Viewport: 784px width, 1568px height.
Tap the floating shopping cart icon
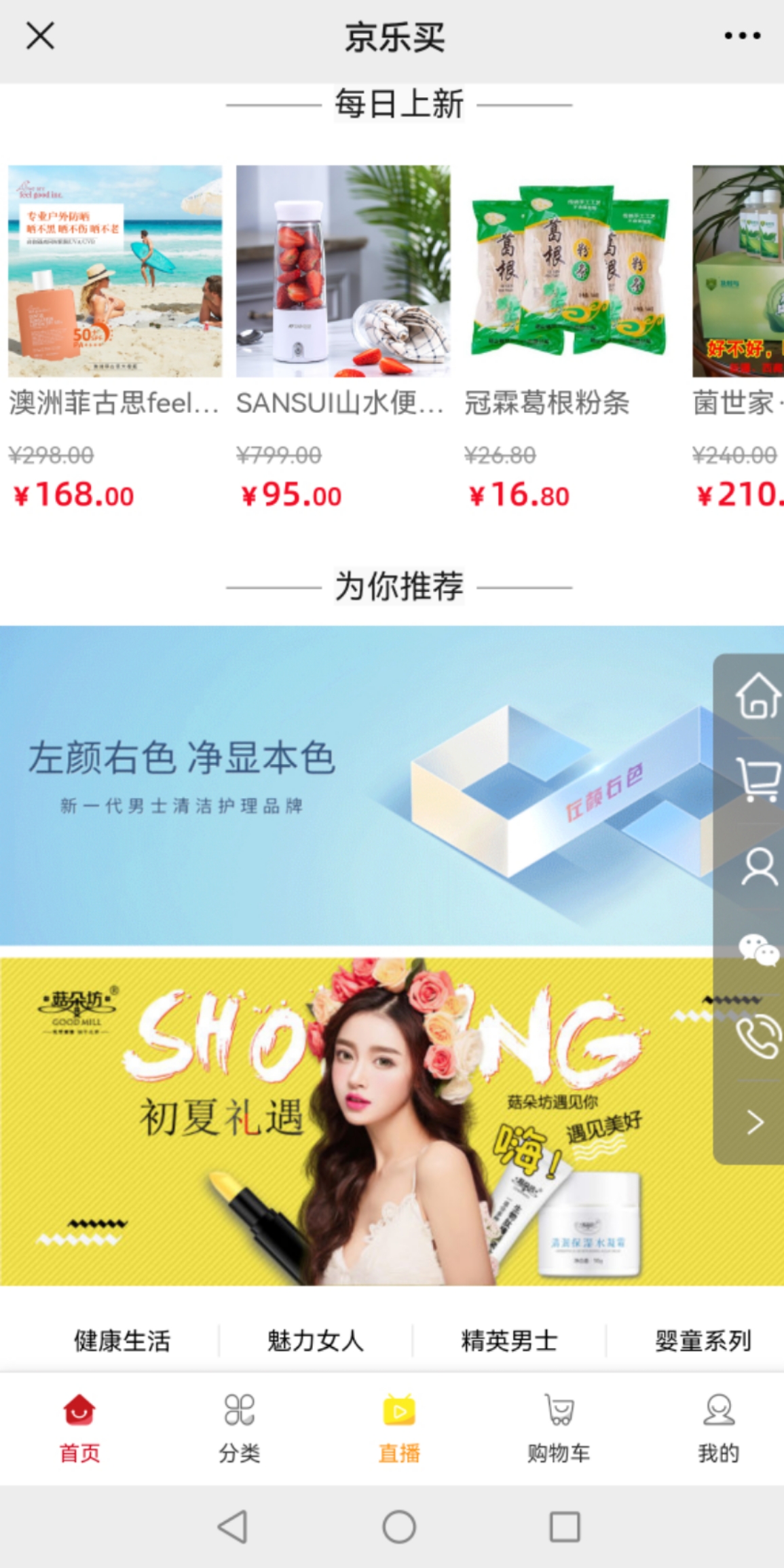[757, 780]
